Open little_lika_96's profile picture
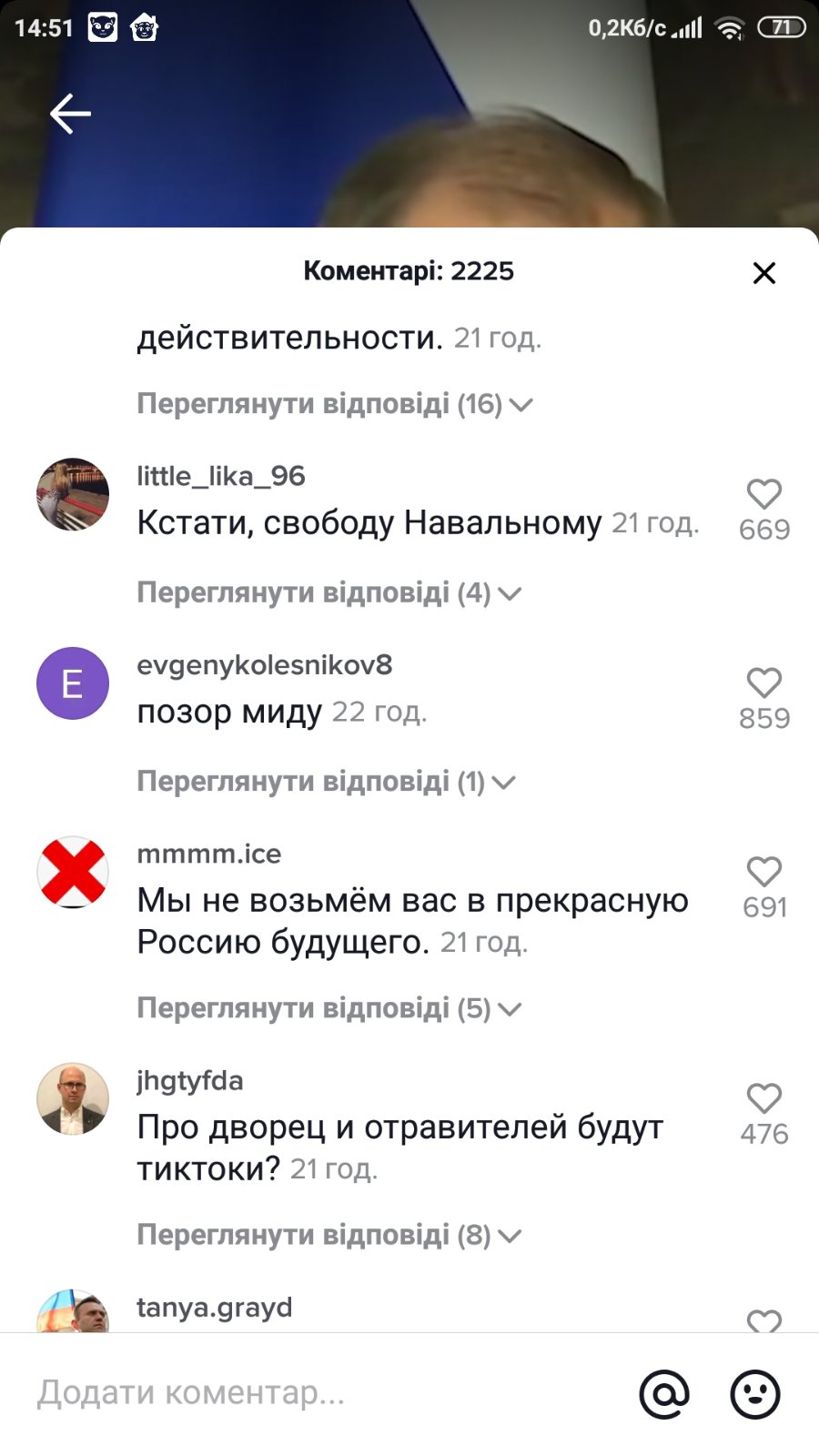Screen dimensions: 819x1456 pyautogui.click(x=73, y=494)
